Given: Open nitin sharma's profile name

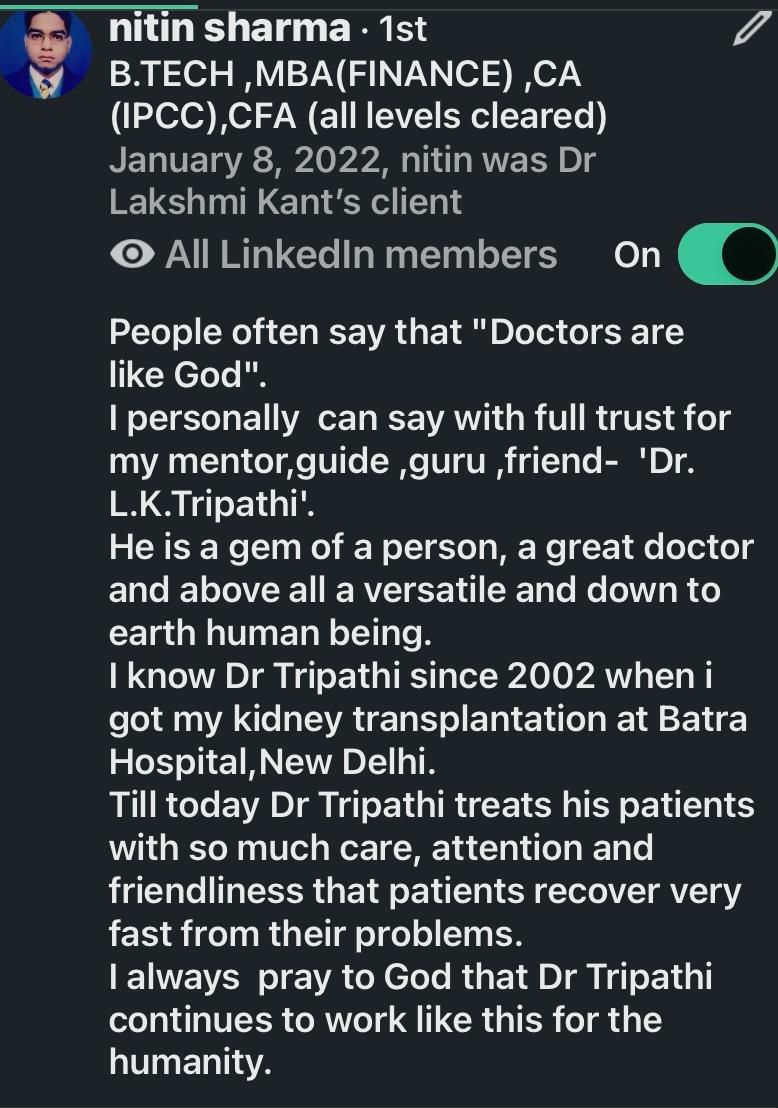Looking at the screenshot, I should point(229,29).
